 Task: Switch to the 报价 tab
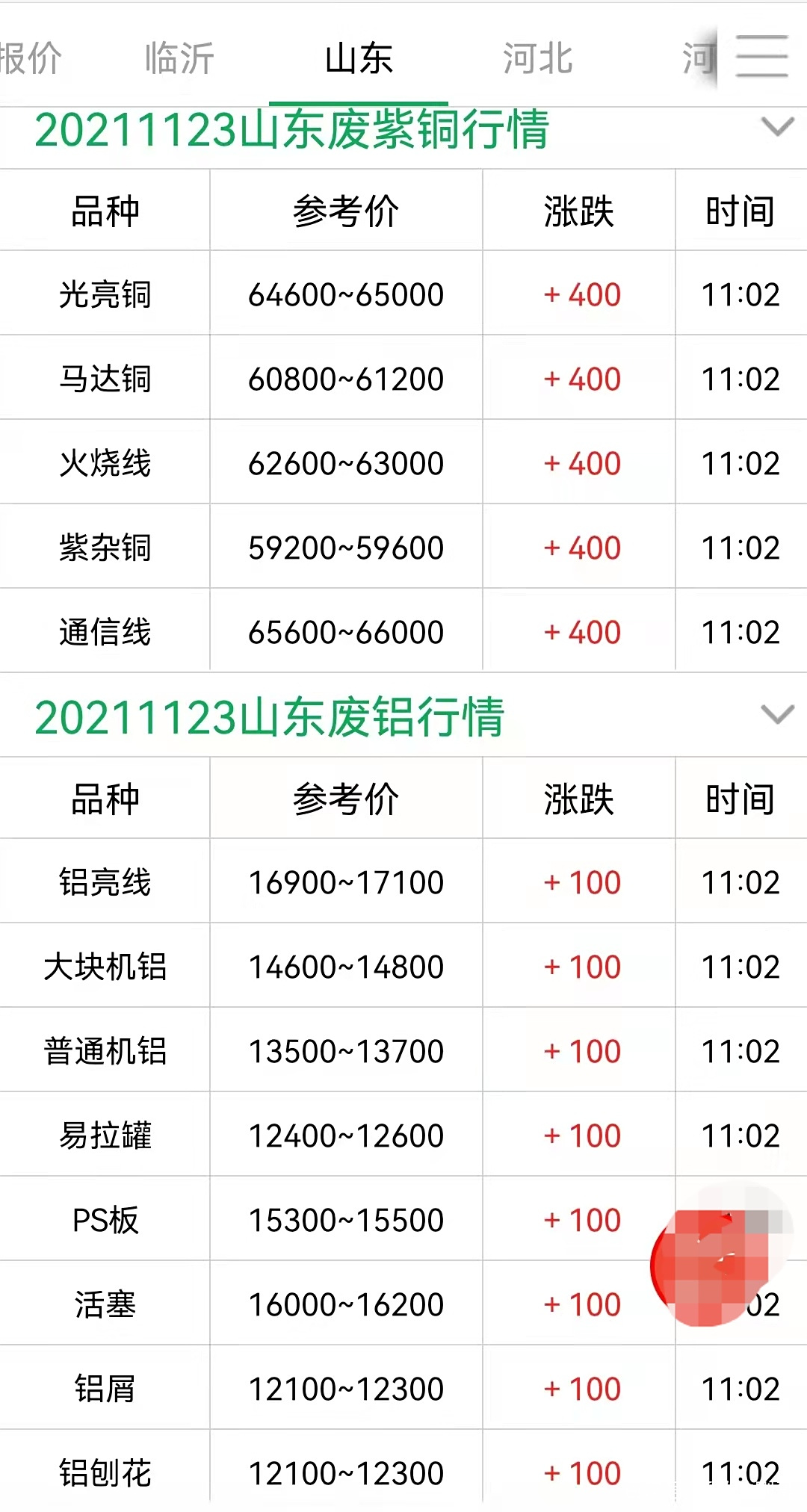pos(30,58)
